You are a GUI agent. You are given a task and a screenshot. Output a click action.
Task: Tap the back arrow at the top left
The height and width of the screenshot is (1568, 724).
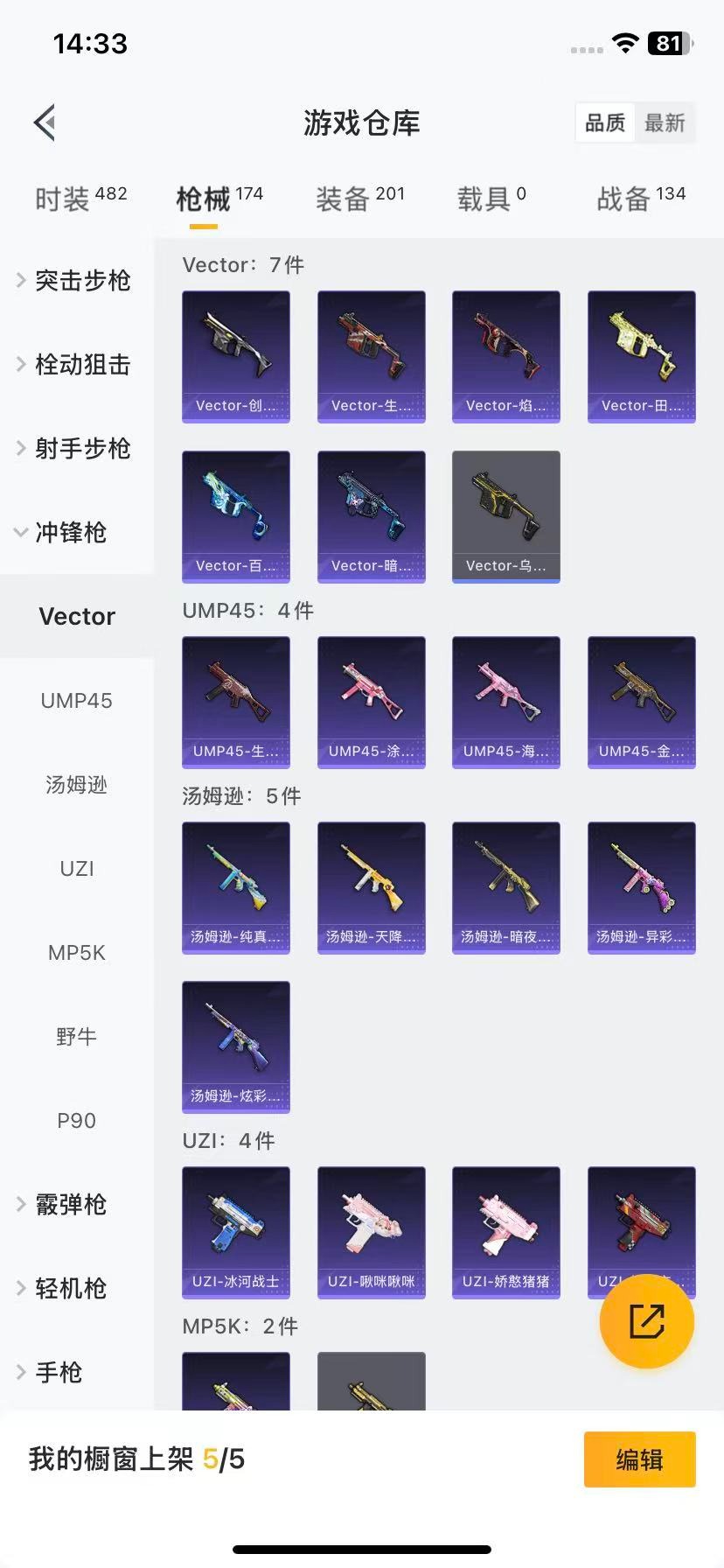tap(45, 122)
